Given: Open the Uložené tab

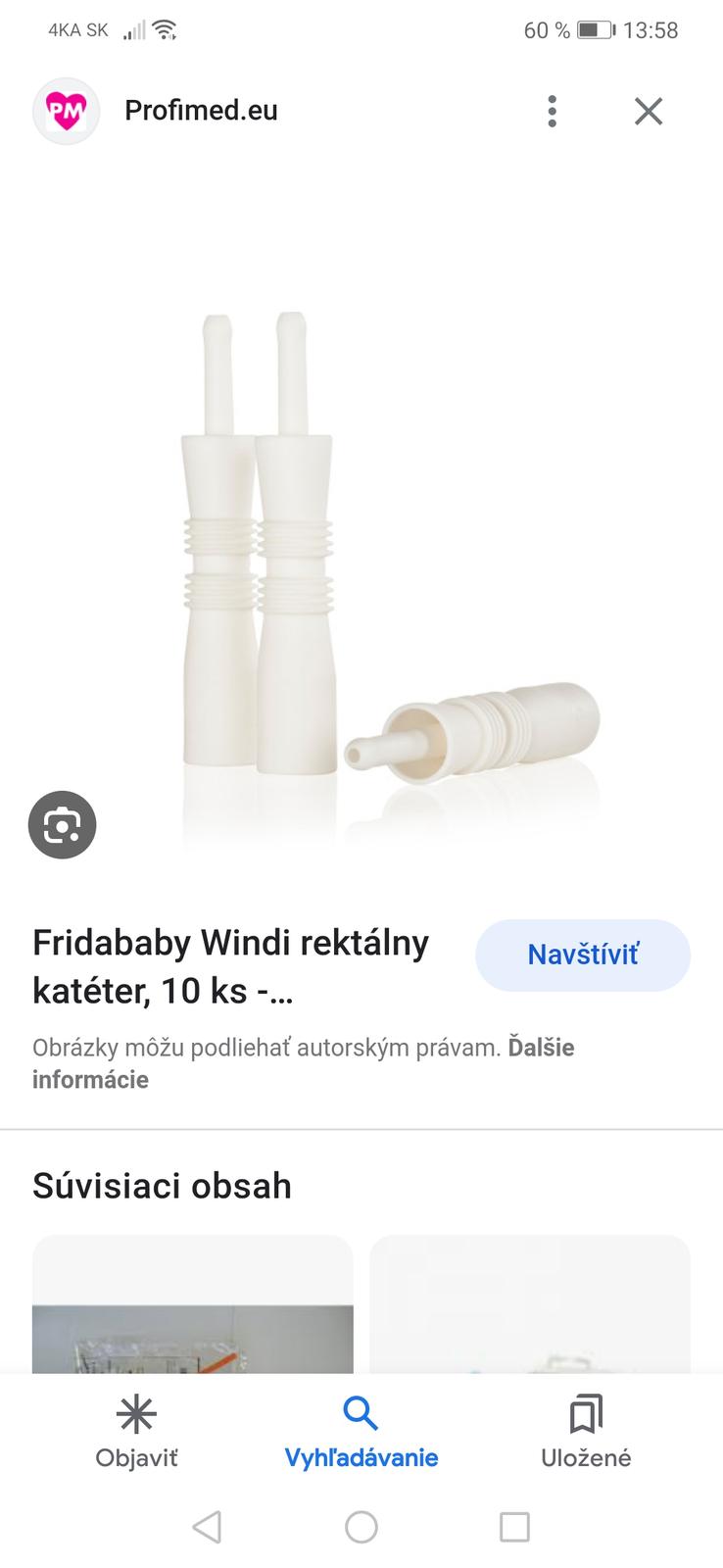Looking at the screenshot, I should 586,1432.
